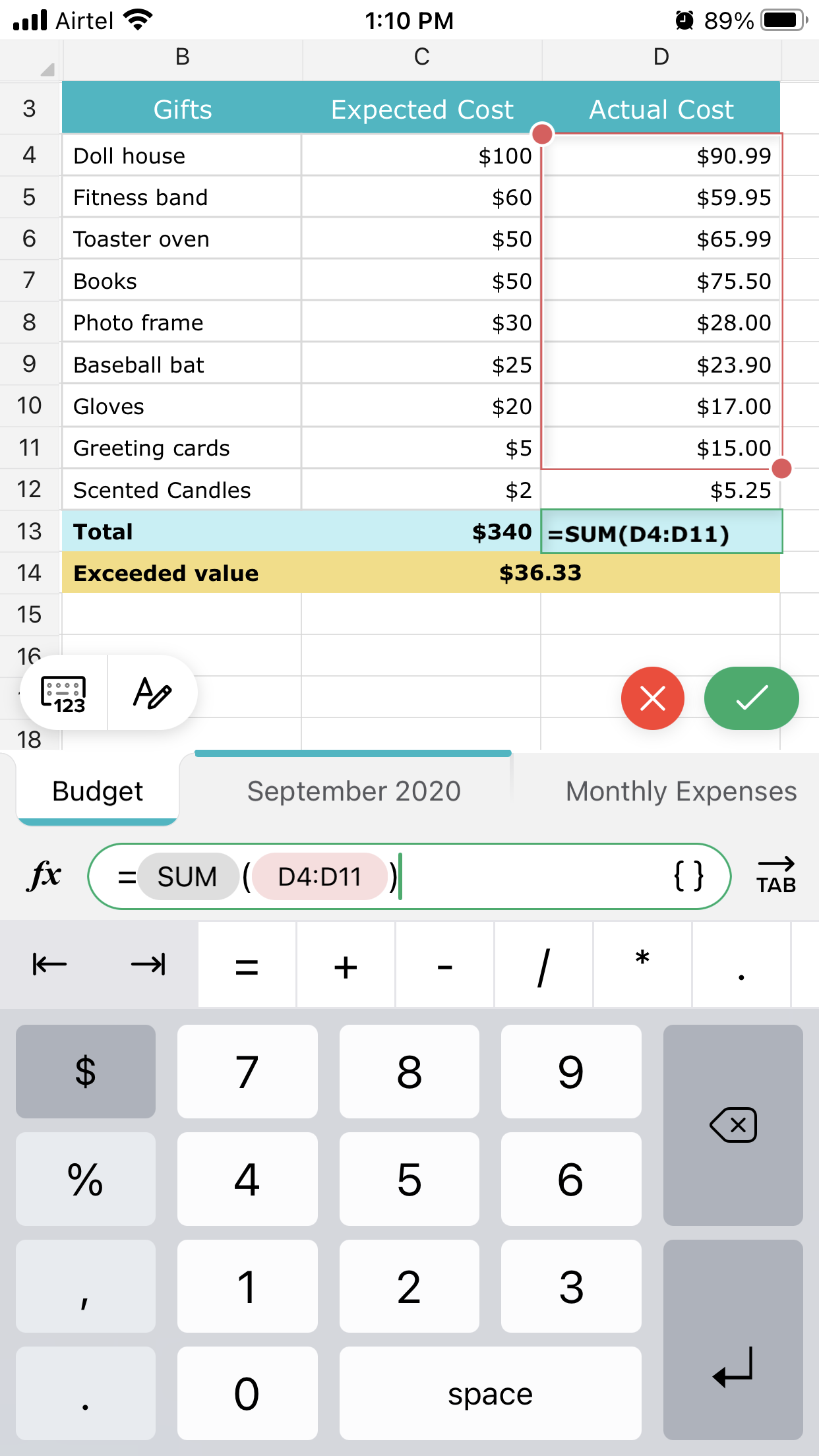Open the fx function list
819x1456 pixels.
[x=45, y=876]
